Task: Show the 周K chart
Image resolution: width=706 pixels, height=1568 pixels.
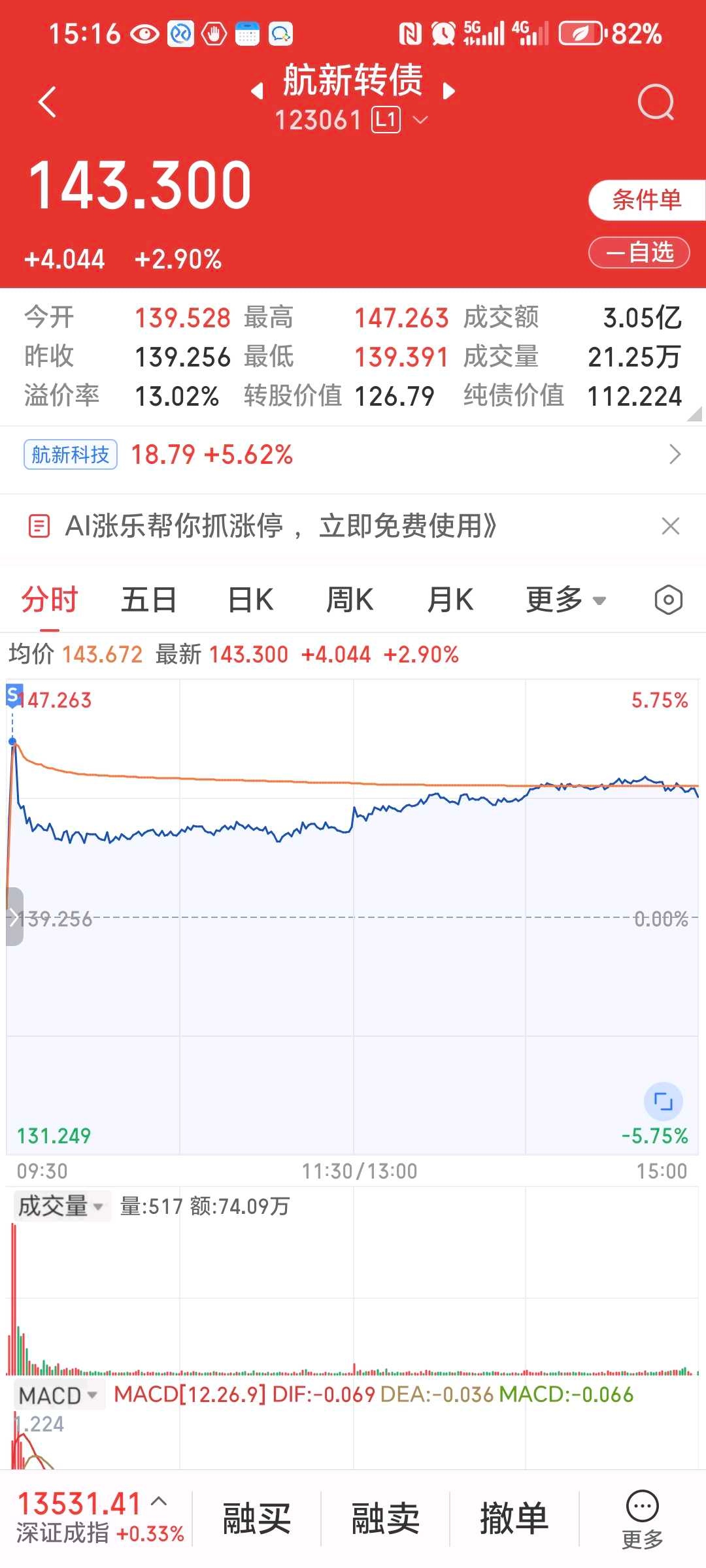Action: pos(350,600)
